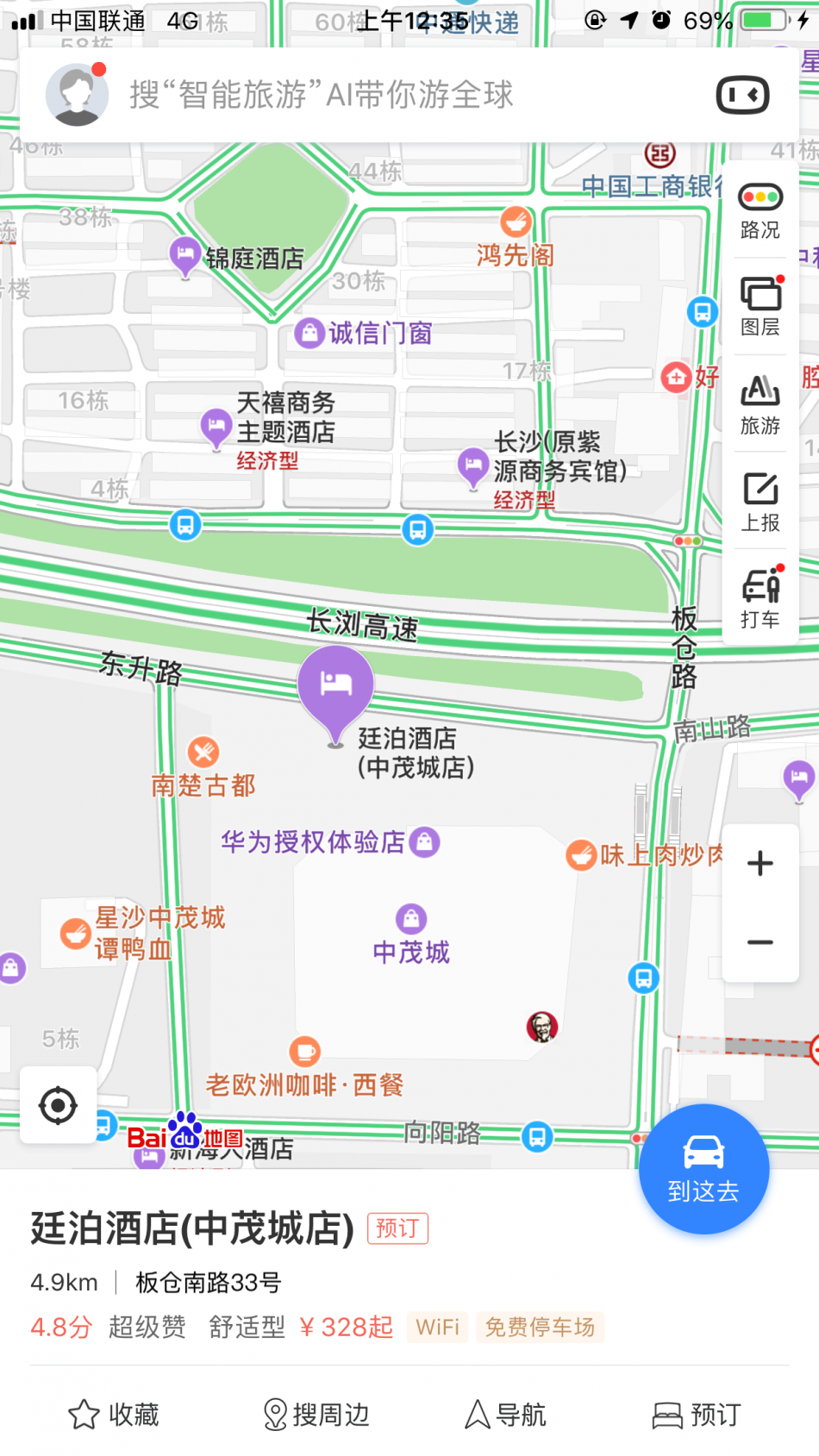Tap 预订 in the bottom bar

point(697,1415)
